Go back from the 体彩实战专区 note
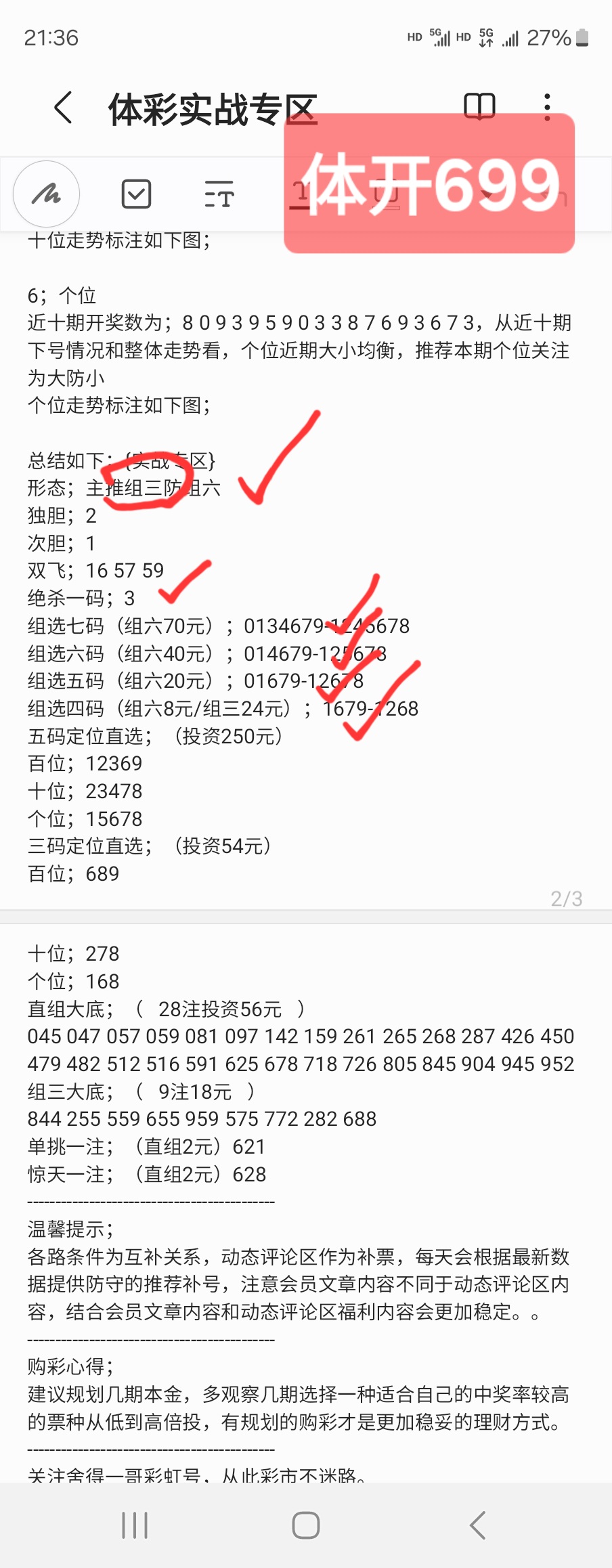612x1568 pixels. coord(63,108)
